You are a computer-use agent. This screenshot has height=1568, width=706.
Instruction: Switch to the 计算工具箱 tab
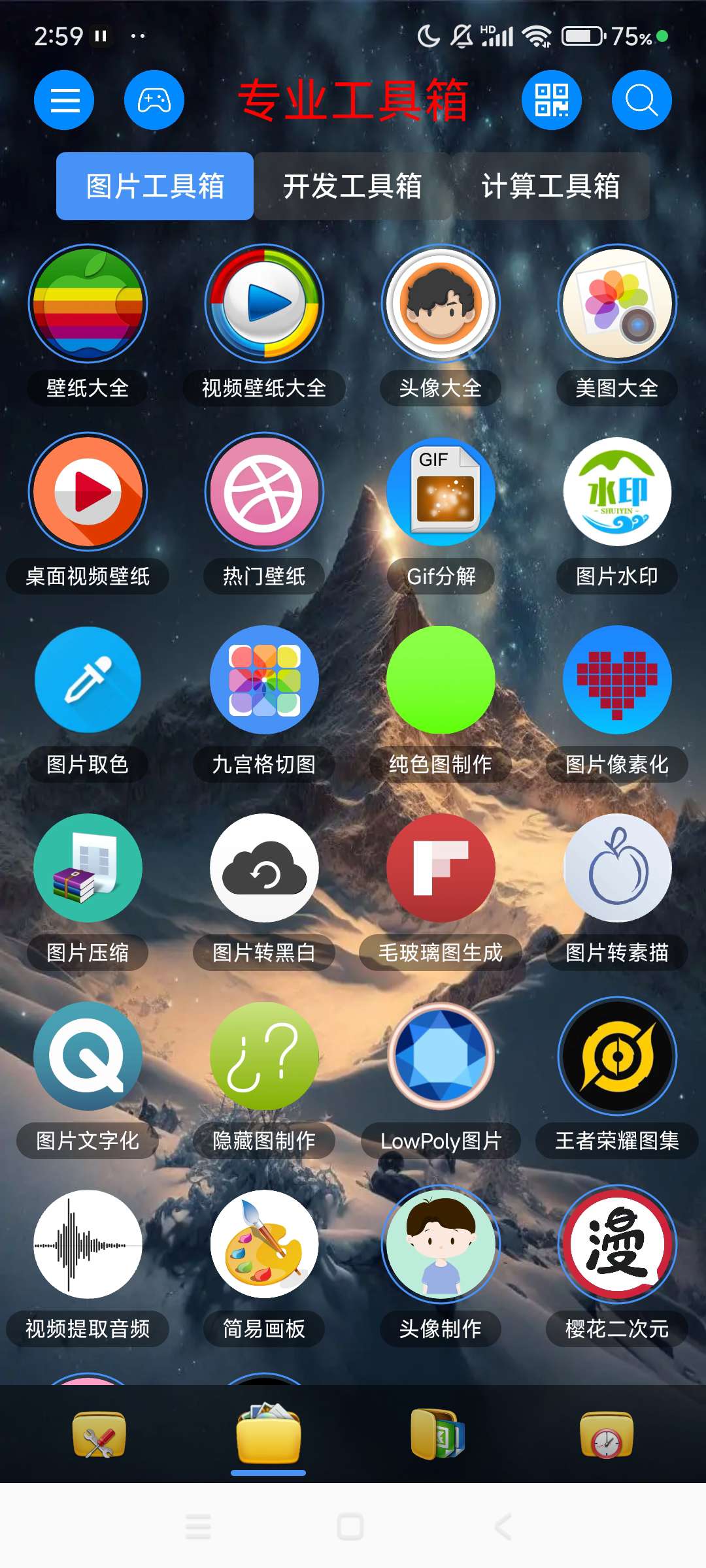pyautogui.click(x=550, y=186)
